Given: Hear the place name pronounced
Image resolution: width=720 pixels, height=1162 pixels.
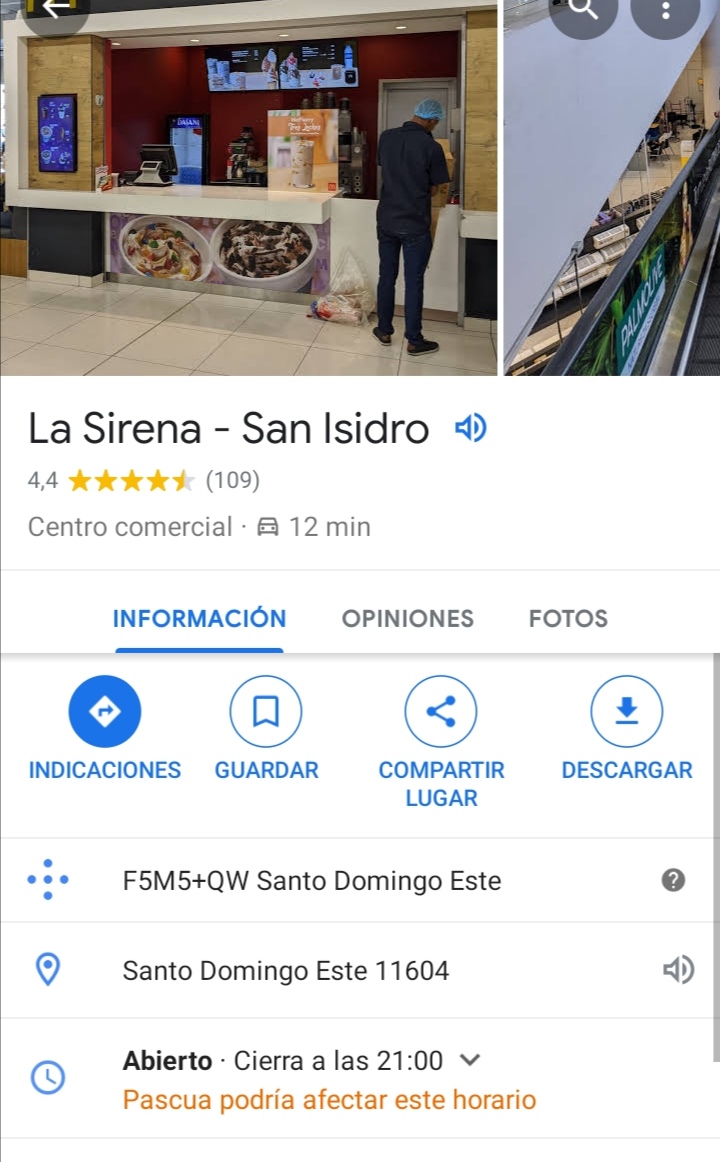Looking at the screenshot, I should click(470, 429).
